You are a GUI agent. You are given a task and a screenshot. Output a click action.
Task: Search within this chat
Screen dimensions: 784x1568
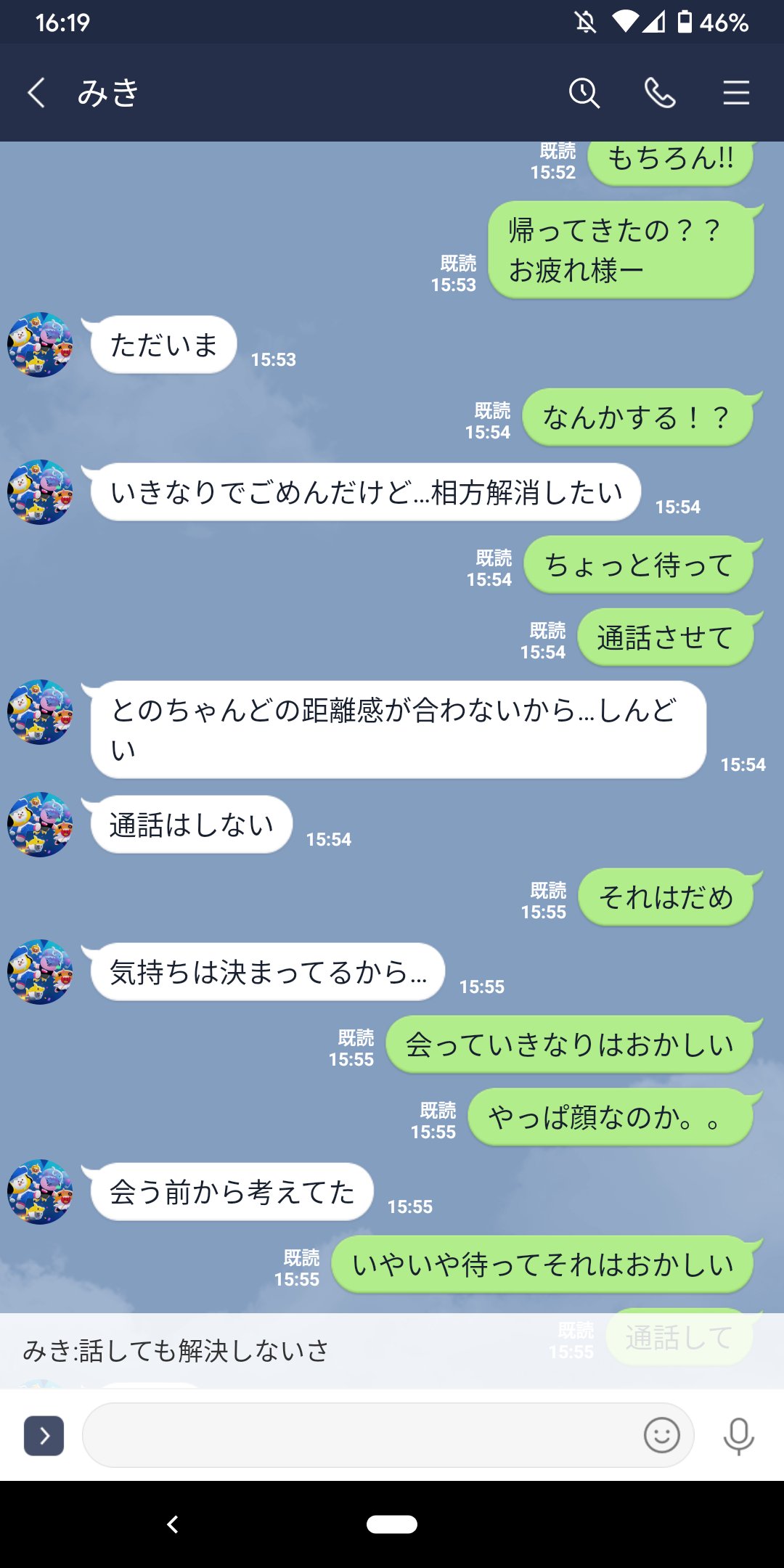tap(584, 93)
